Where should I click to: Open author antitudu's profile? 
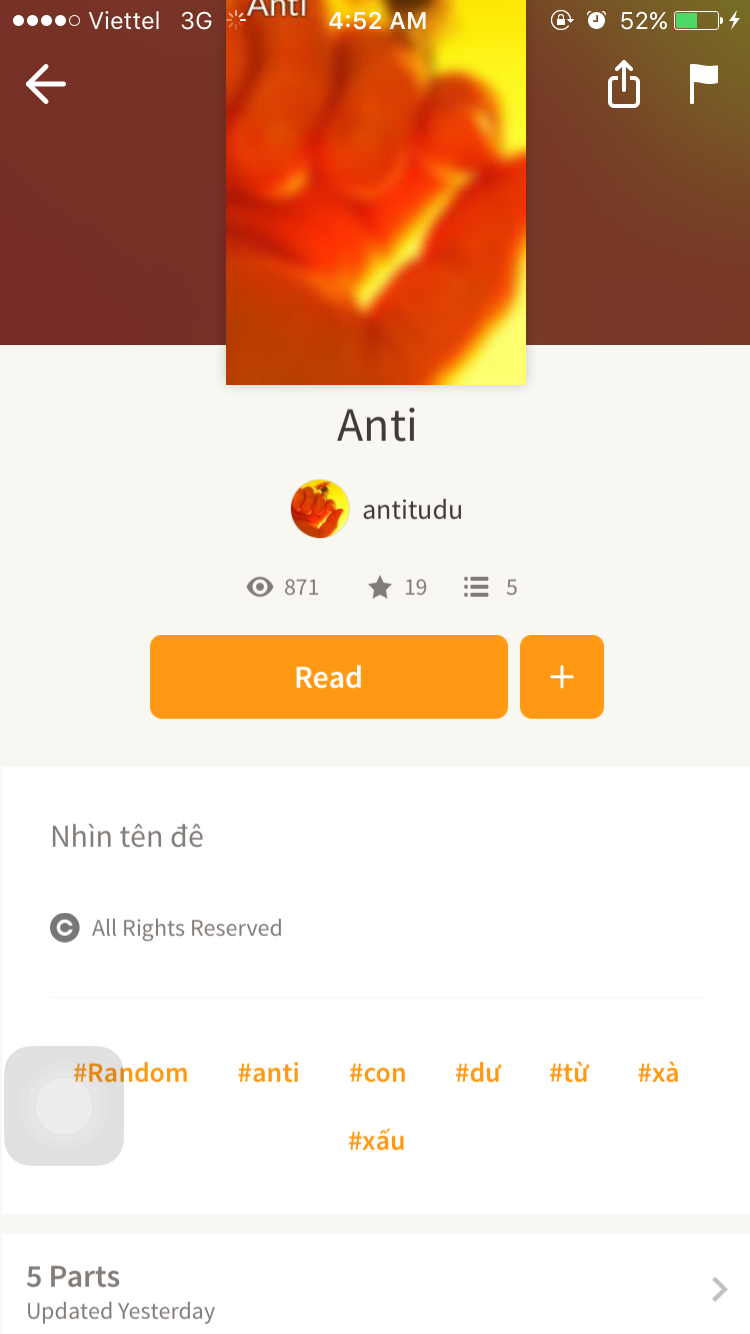point(377,509)
